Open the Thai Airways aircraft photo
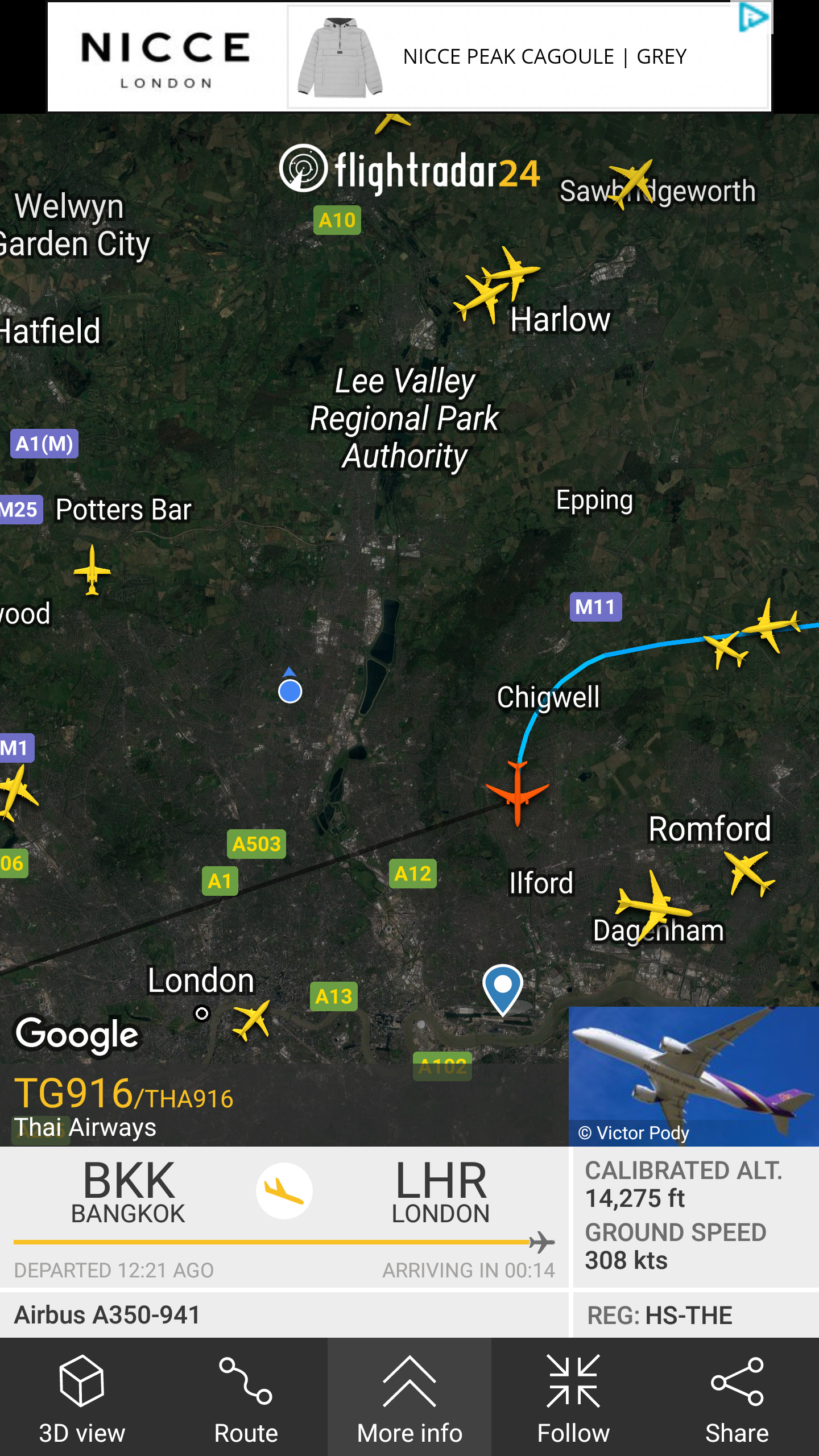This screenshot has height=1456, width=819. [x=694, y=1076]
